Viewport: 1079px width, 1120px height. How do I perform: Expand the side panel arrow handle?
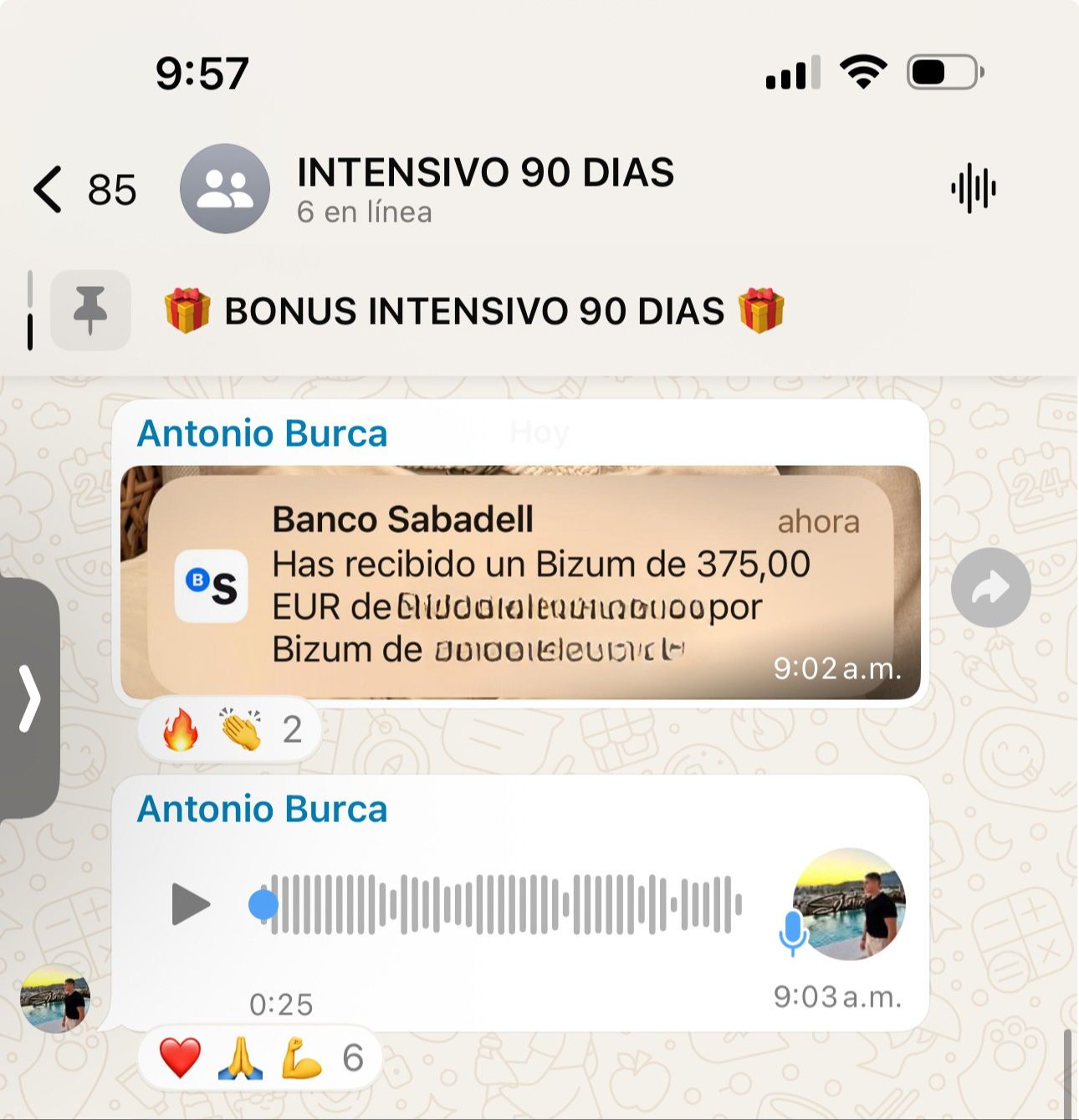tap(30, 698)
